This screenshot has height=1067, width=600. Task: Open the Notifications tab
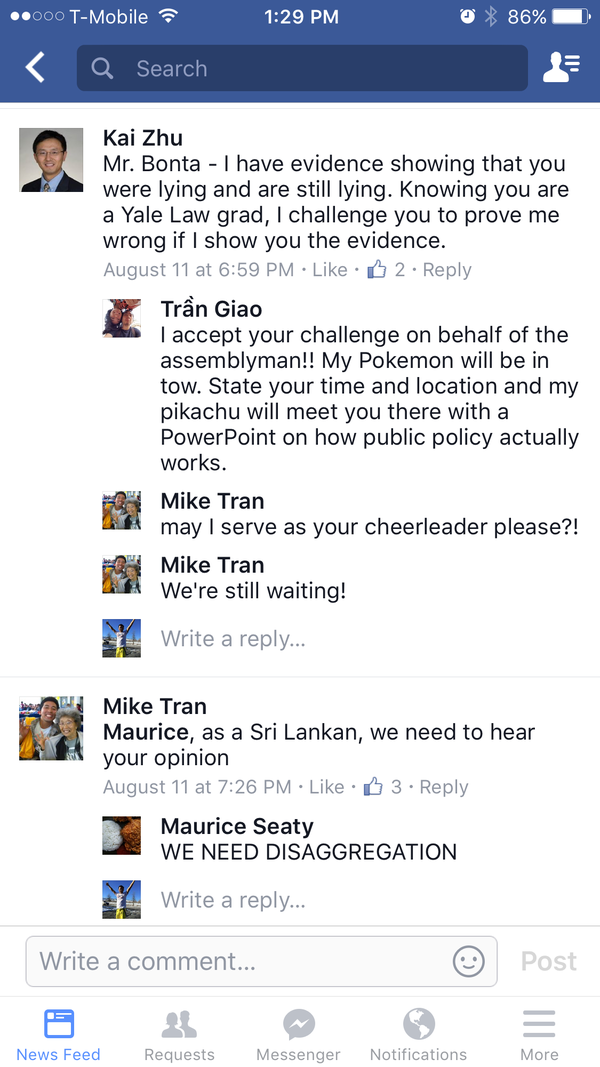coord(418,1035)
